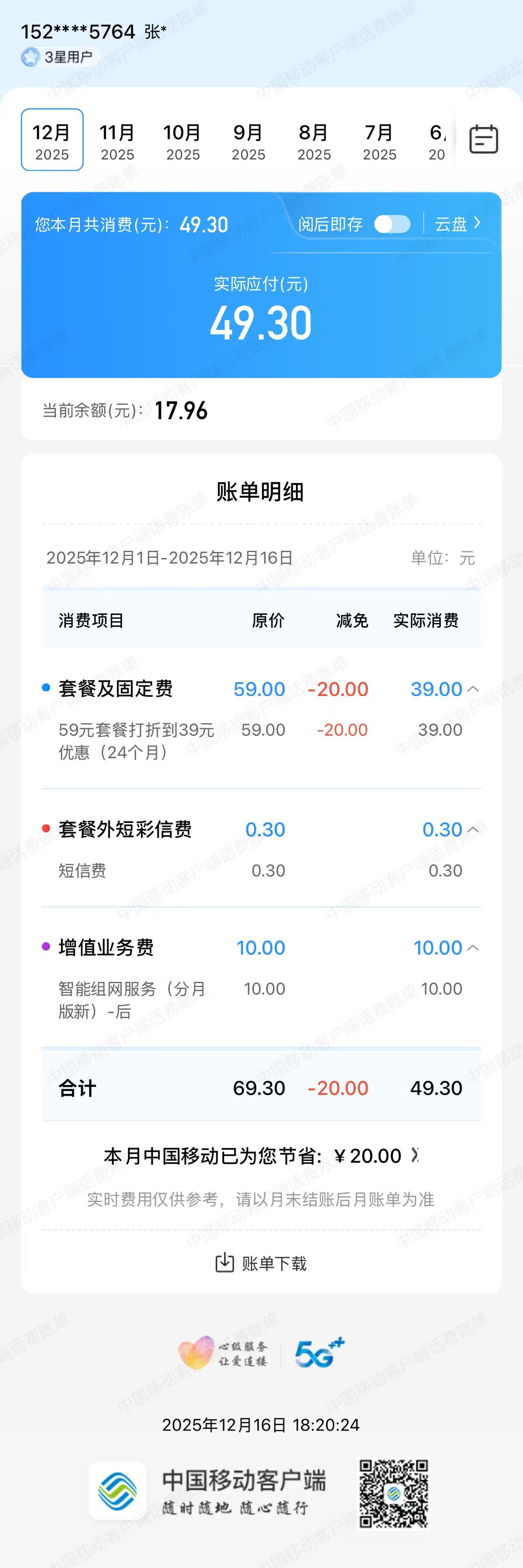Switch to the 10月 2025 bill
This screenshot has height=1568, width=523.
183,140
